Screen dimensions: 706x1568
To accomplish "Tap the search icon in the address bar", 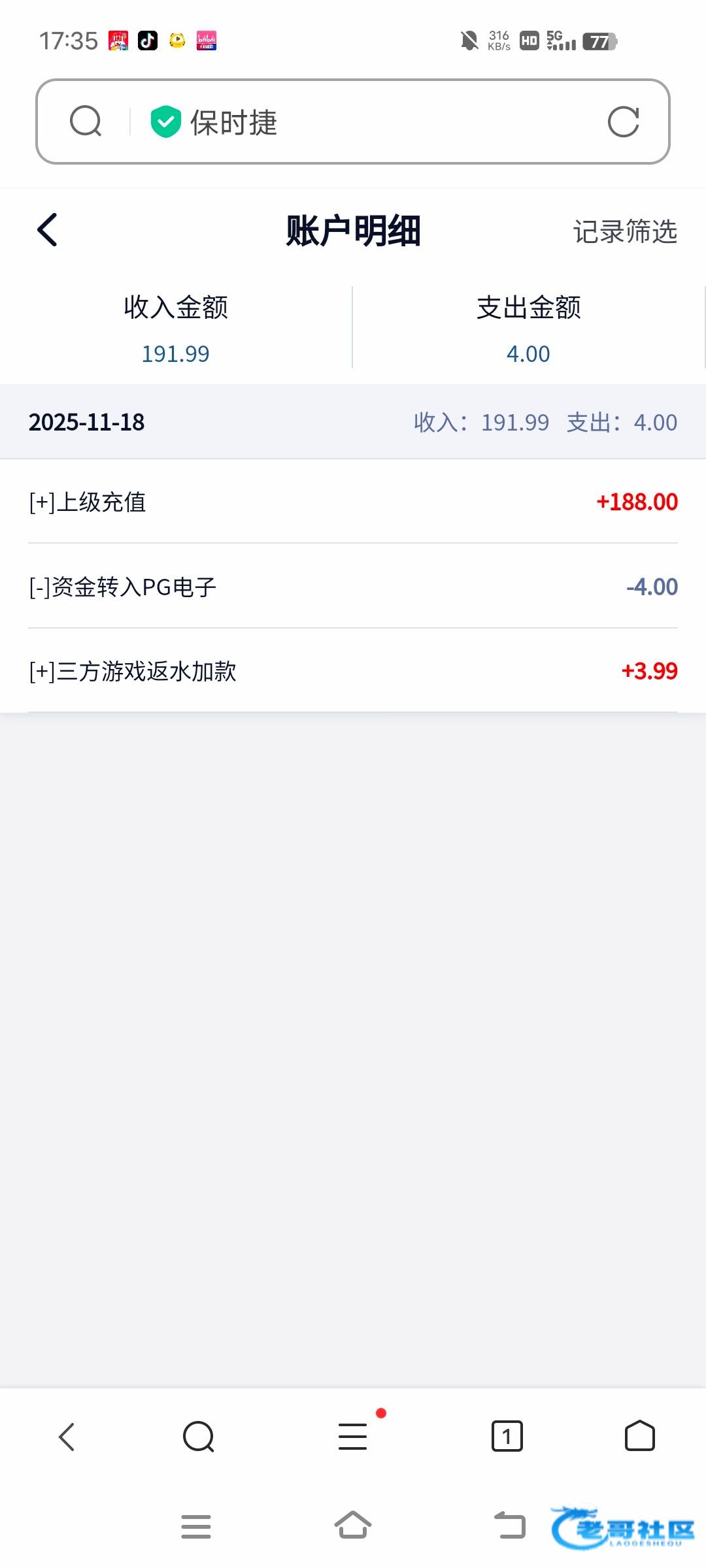I will pyautogui.click(x=86, y=122).
